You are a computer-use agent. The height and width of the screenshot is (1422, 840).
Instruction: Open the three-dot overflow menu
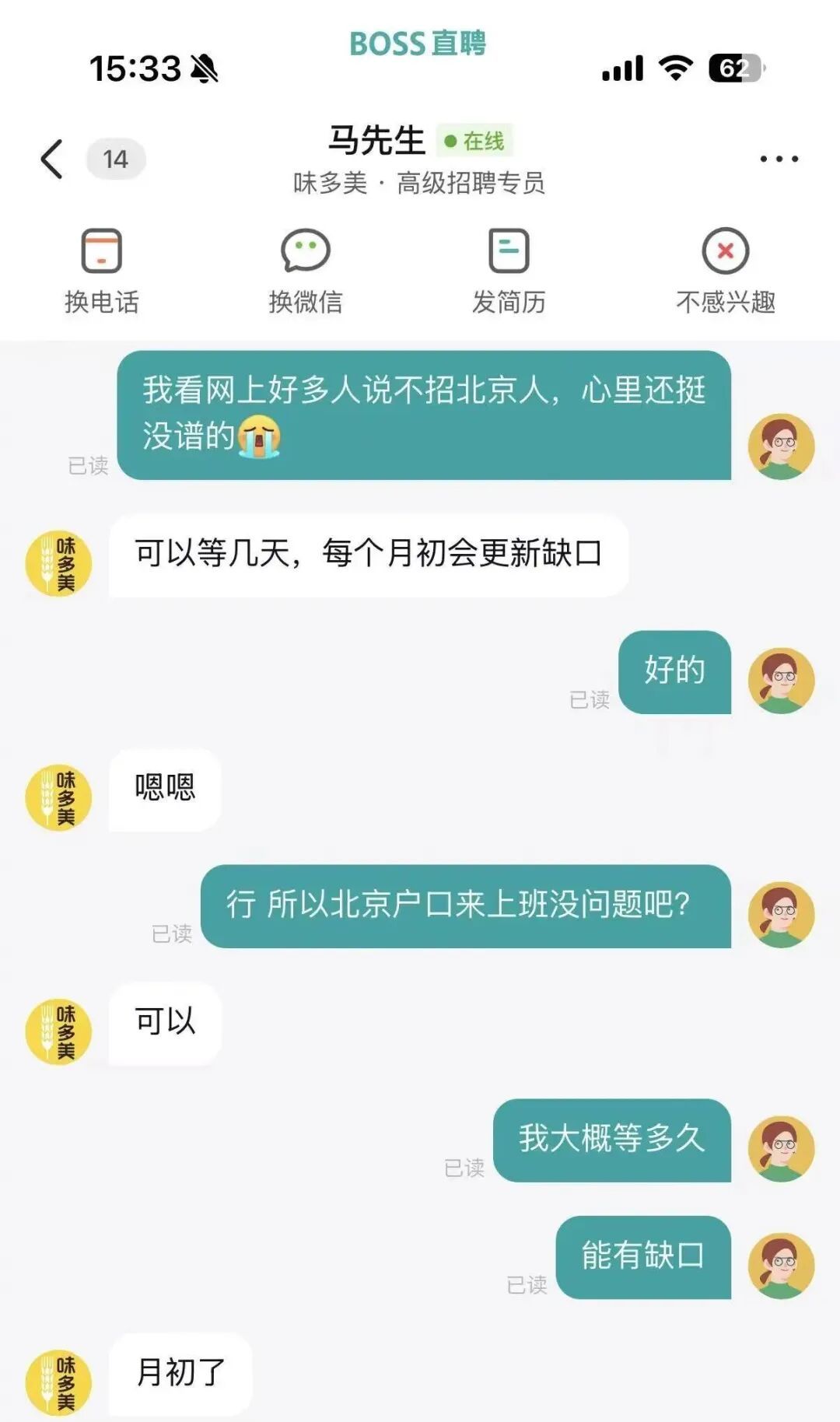click(779, 159)
